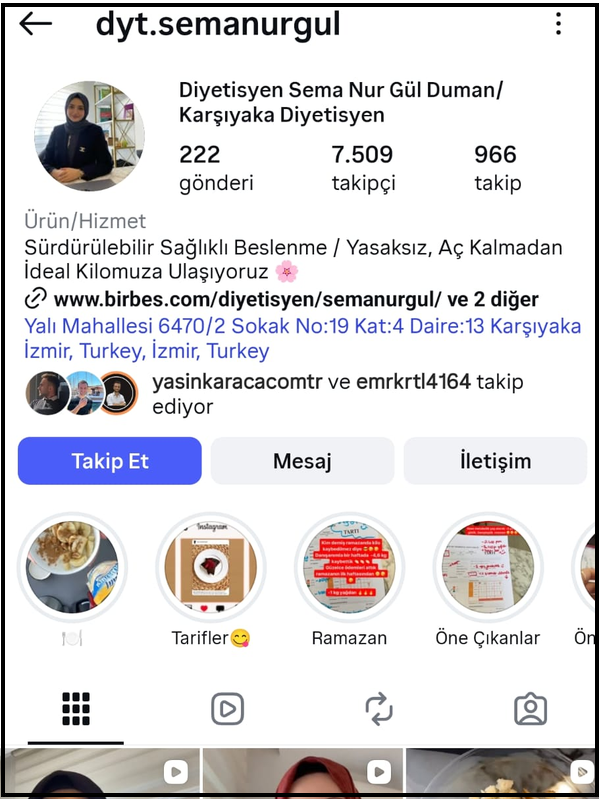Switch to the Reels tab
This screenshot has height=800, width=600.
(x=228, y=708)
